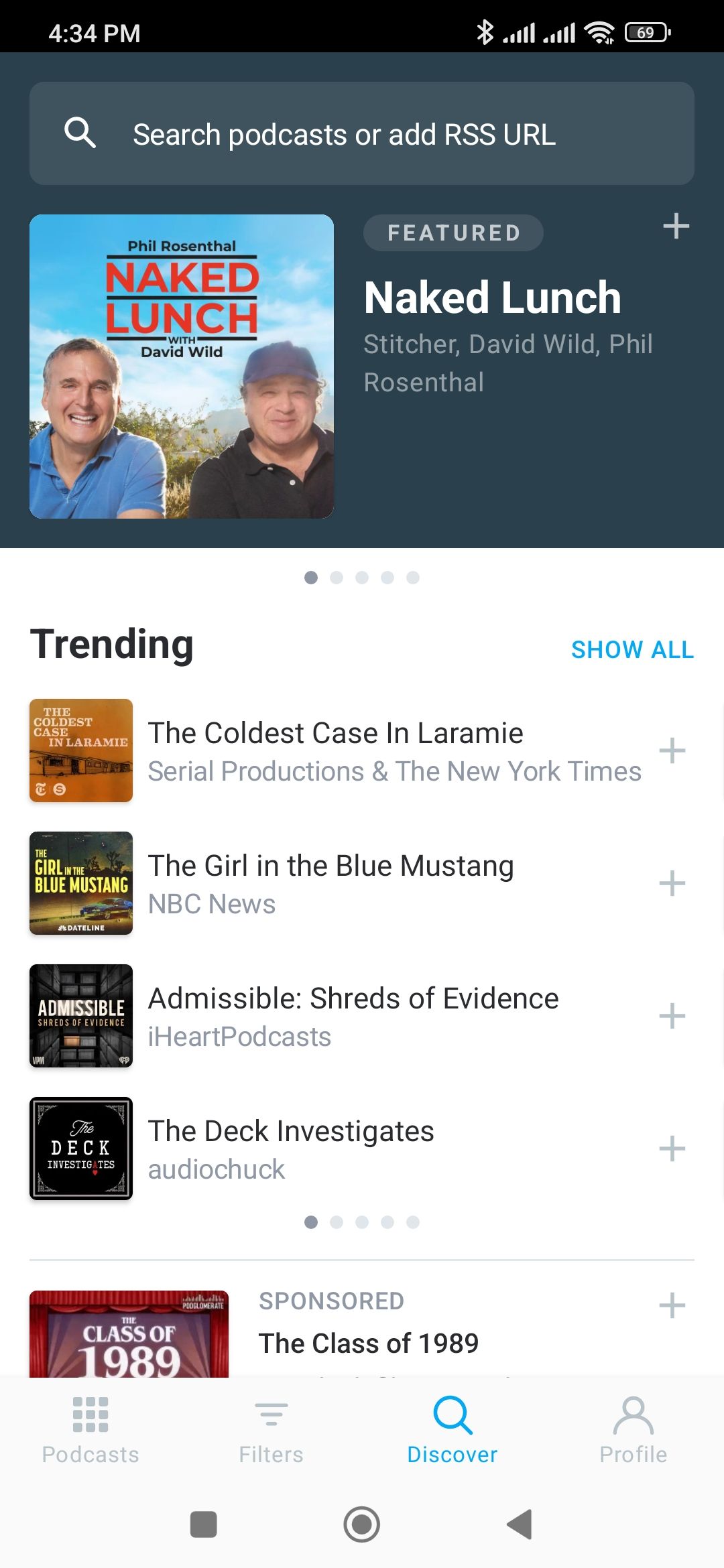Viewport: 724px width, 1568px height.
Task: Open The Coldest Case In Laramie
Action: point(335,750)
